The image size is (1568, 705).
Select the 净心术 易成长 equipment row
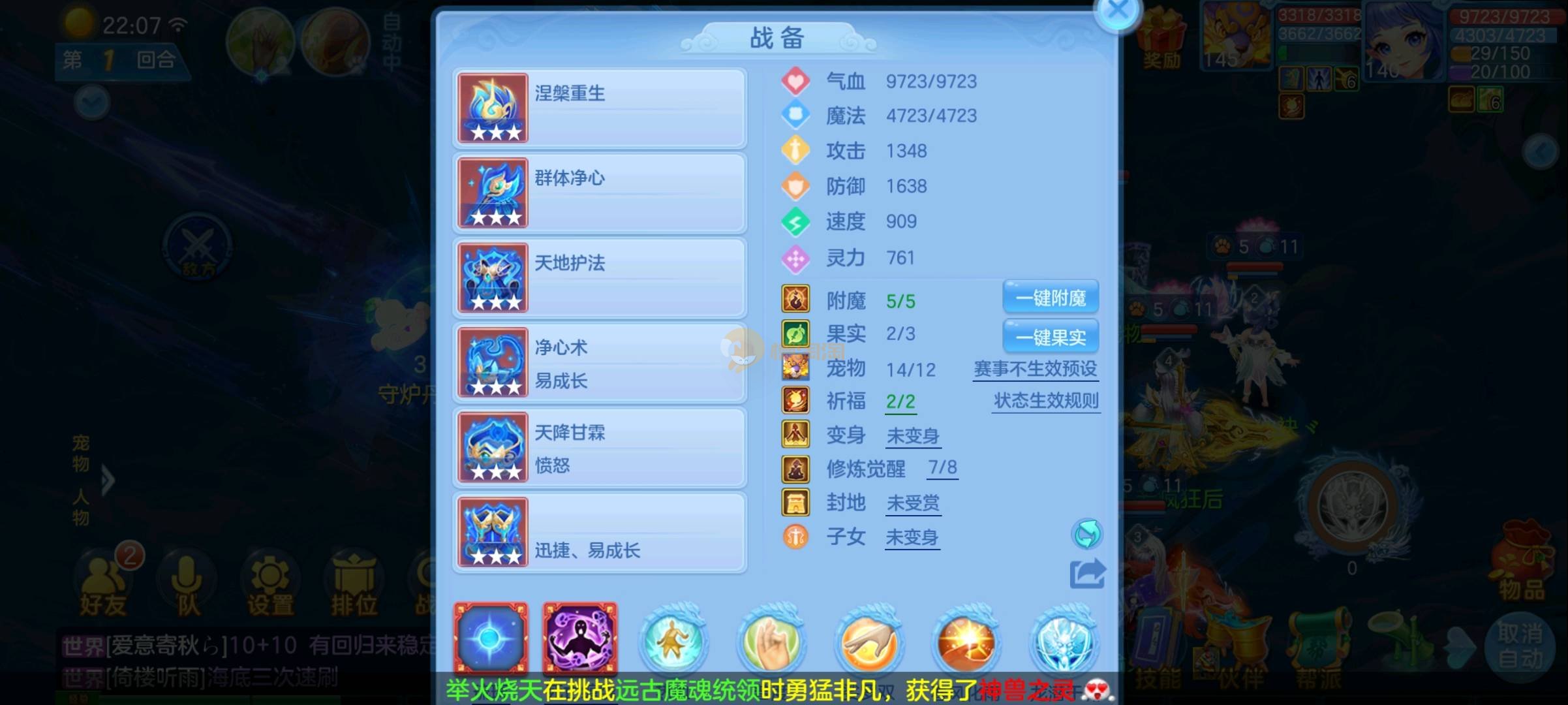(x=600, y=363)
